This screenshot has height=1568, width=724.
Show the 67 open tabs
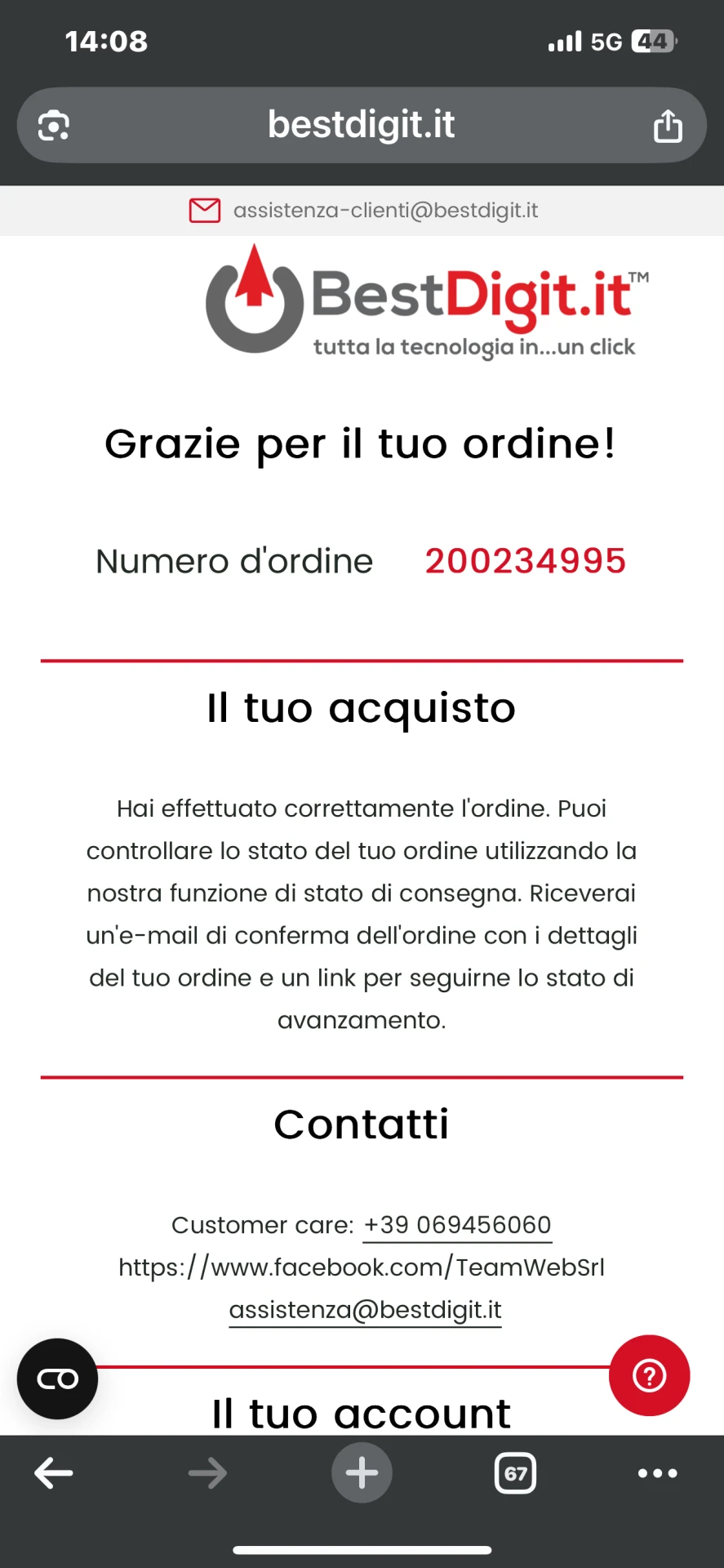(x=515, y=1473)
